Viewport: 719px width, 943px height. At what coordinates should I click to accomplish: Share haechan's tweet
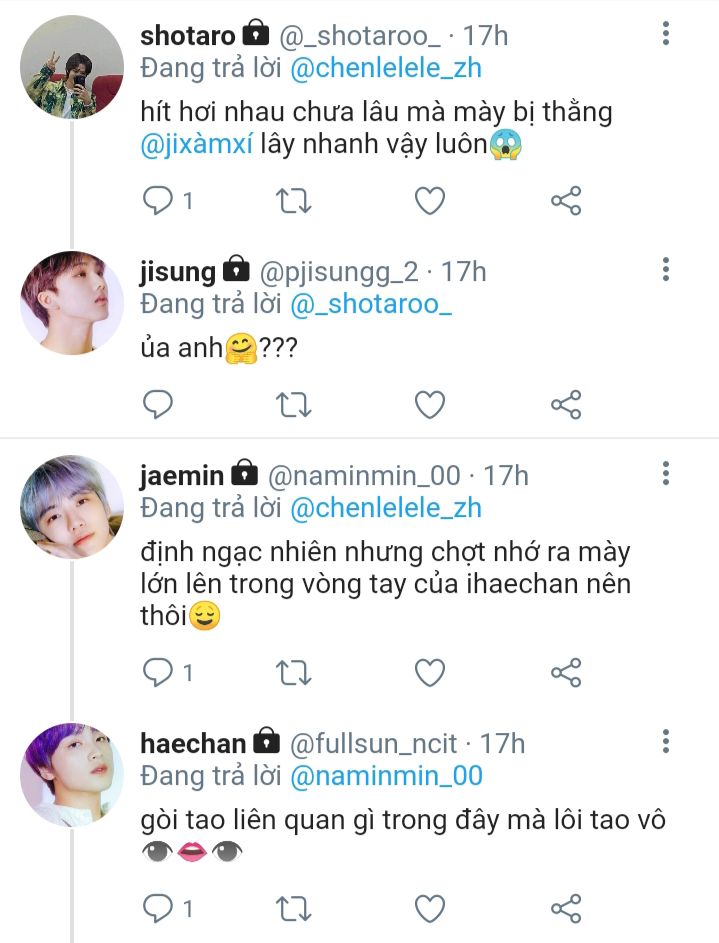click(566, 908)
